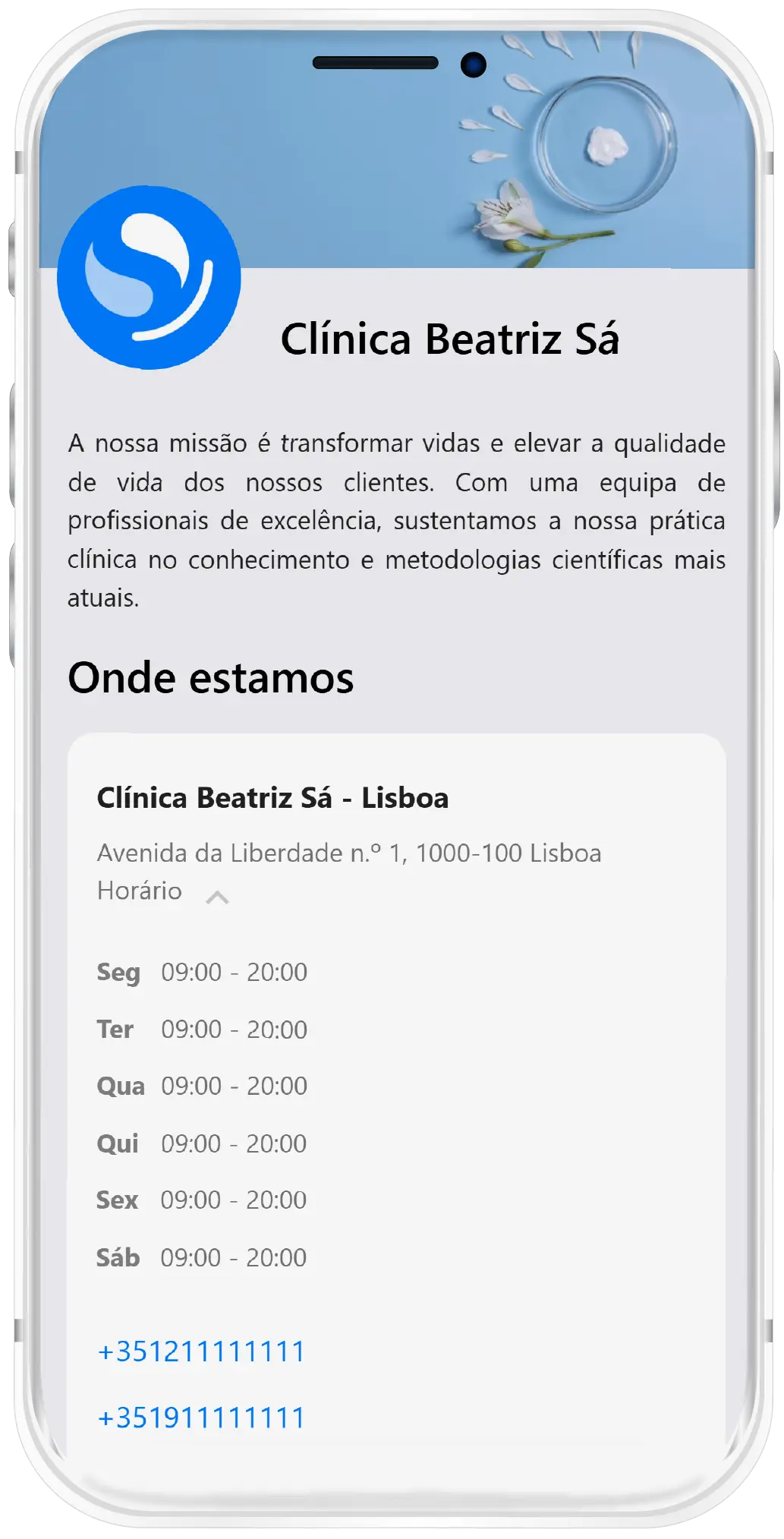Collapse the Horário schedule chevron

pos(217,897)
